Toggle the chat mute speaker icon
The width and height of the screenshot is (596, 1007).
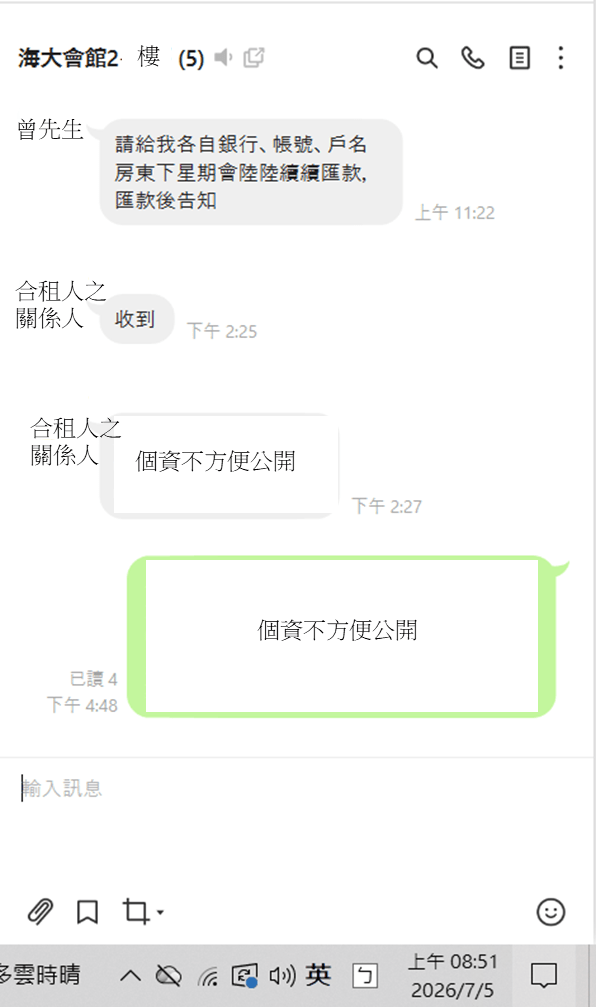point(223,57)
